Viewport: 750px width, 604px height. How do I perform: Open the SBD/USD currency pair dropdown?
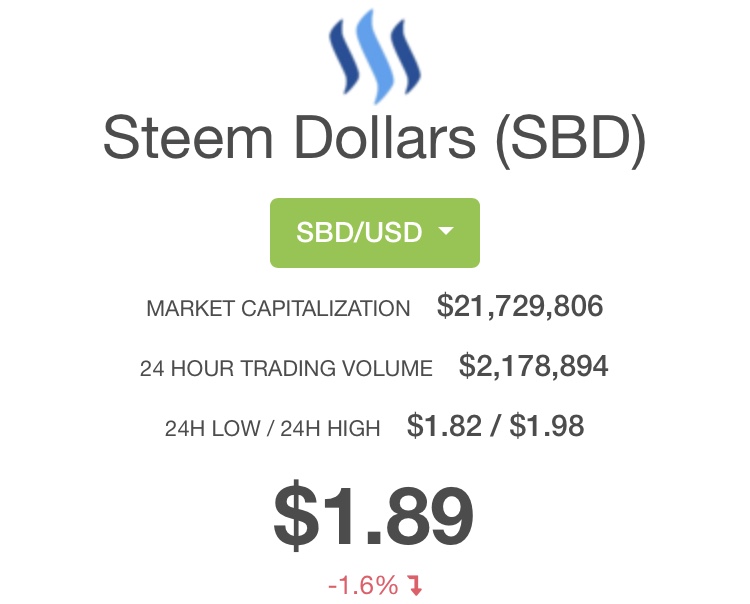point(375,233)
